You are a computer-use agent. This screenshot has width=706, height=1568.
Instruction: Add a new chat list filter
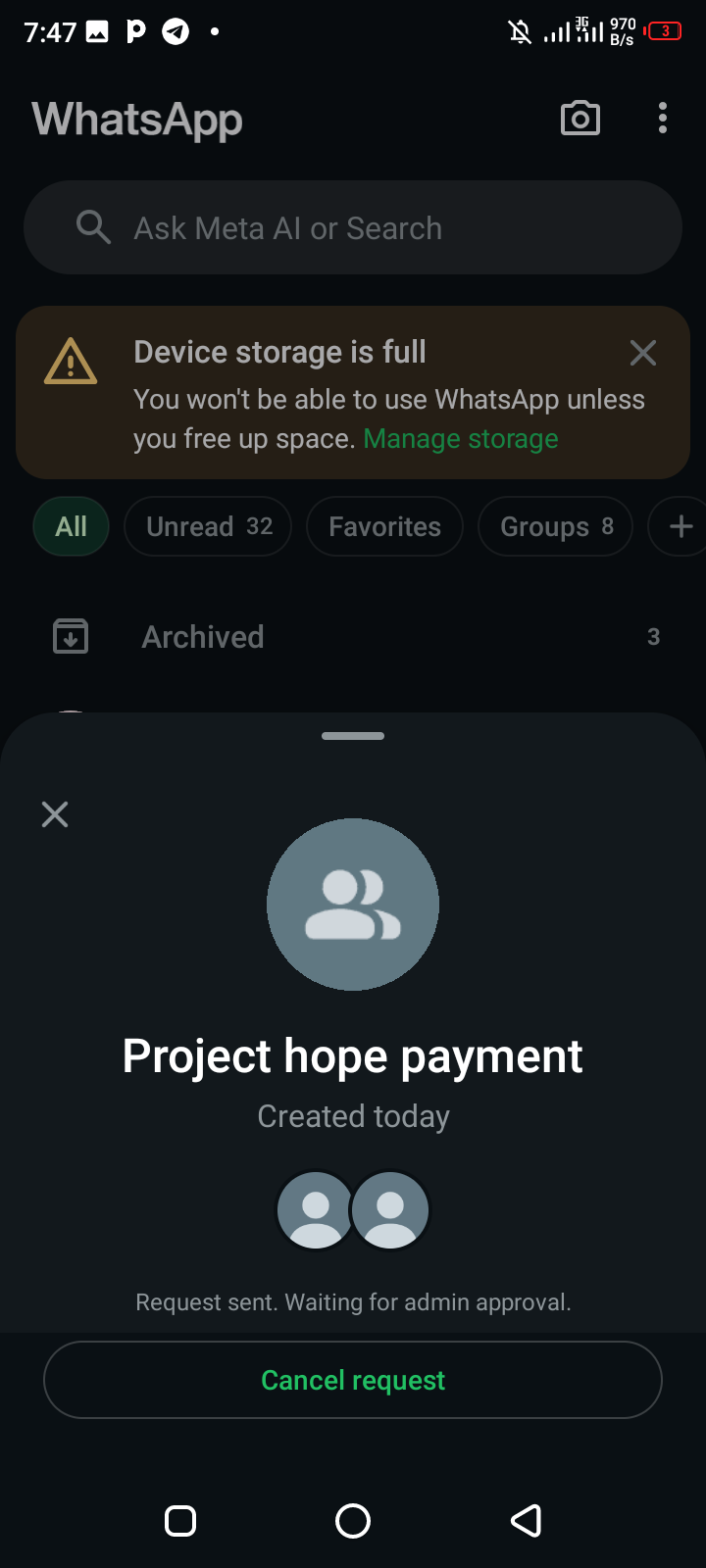(x=681, y=526)
